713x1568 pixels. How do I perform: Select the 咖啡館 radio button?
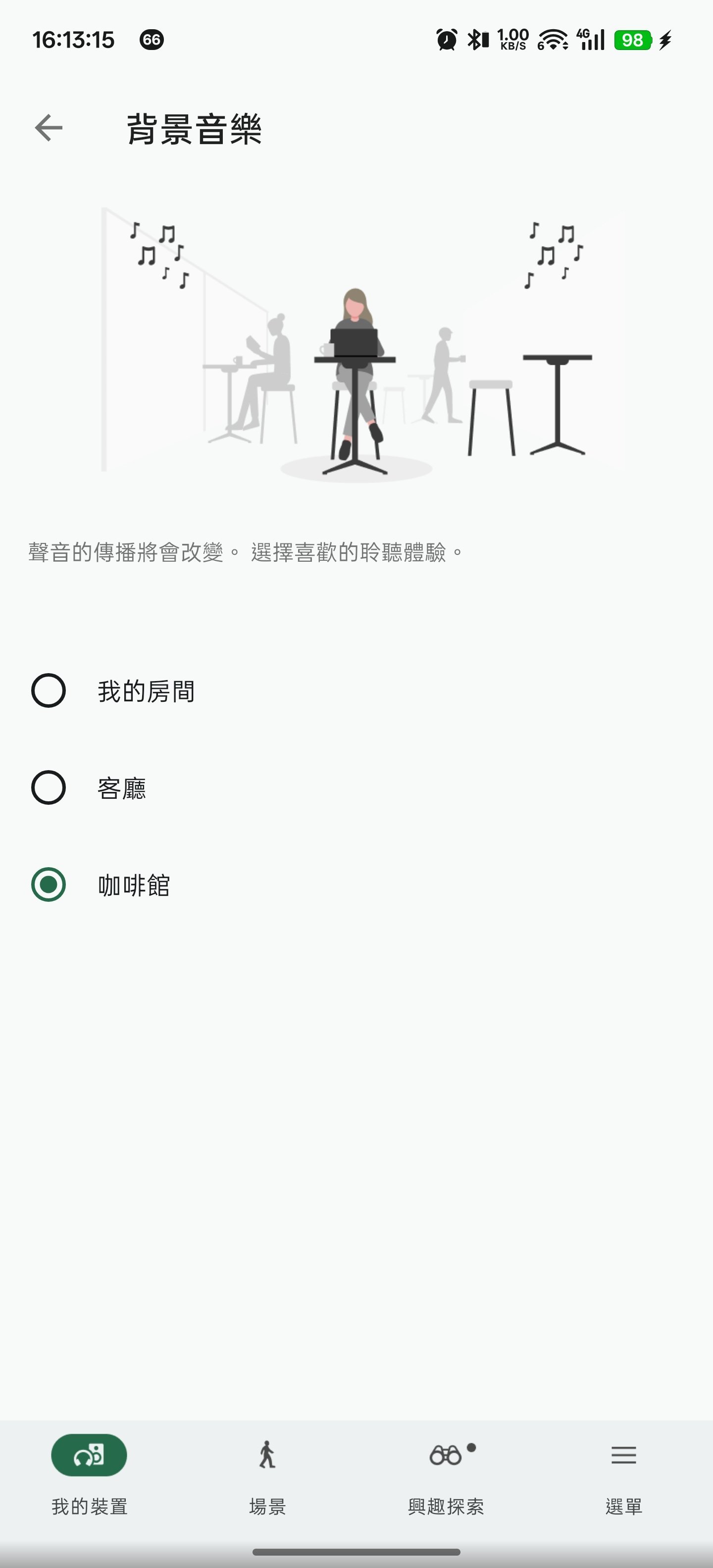(49, 884)
